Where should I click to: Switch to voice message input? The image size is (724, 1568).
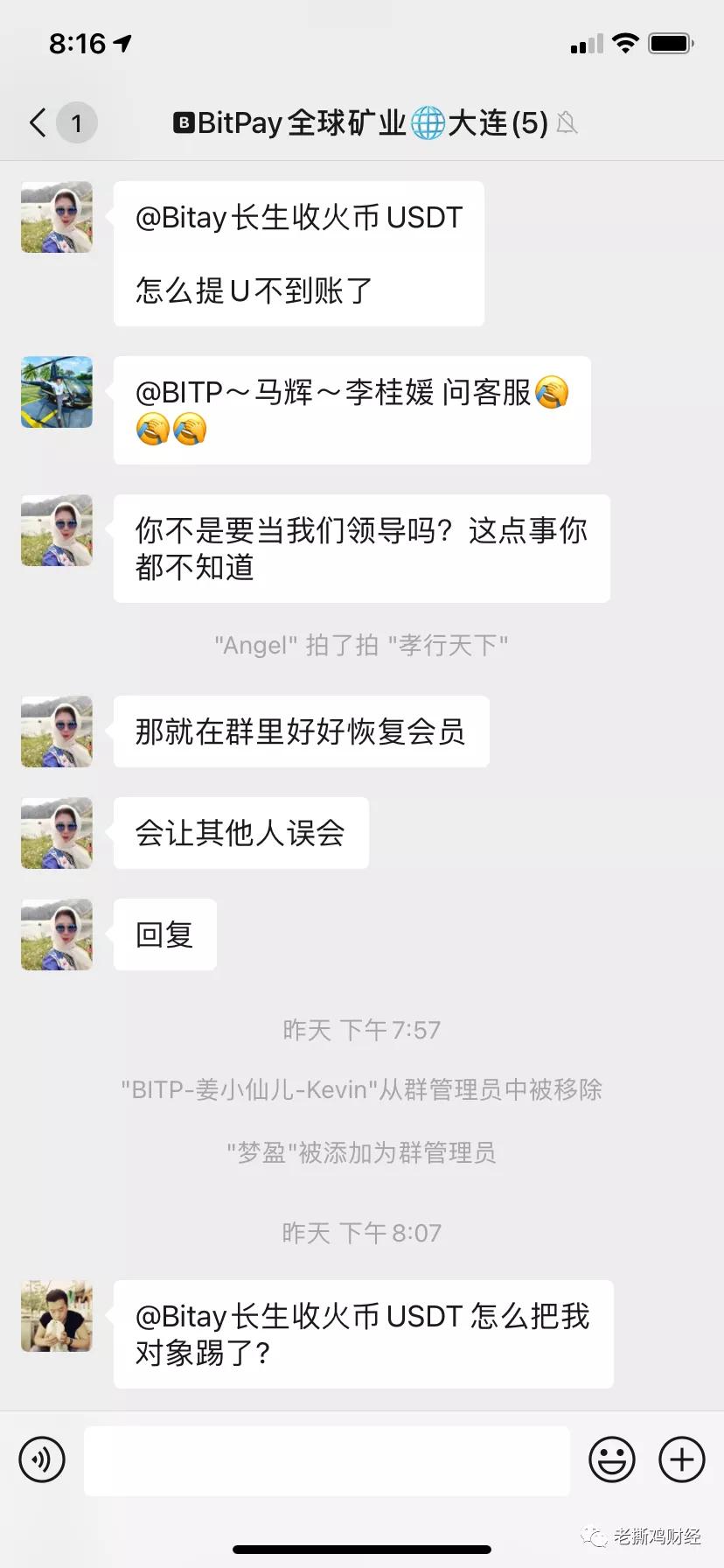pos(42,1459)
